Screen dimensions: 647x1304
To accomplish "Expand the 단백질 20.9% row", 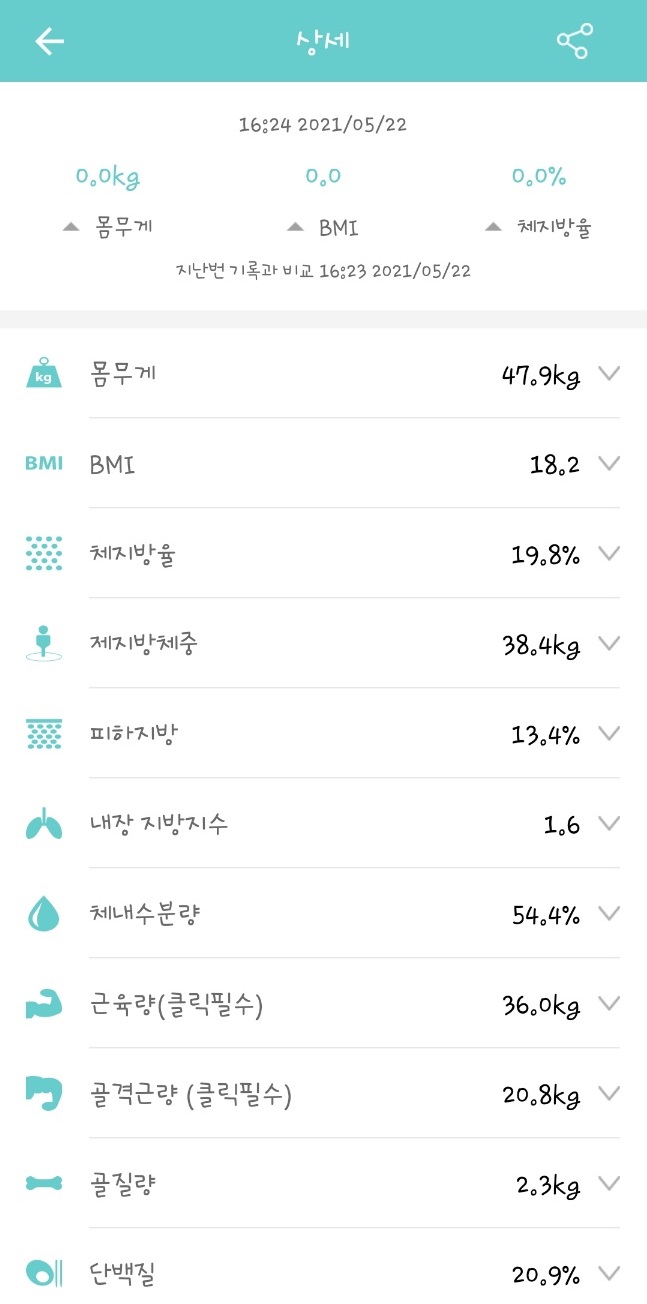I will [609, 1274].
